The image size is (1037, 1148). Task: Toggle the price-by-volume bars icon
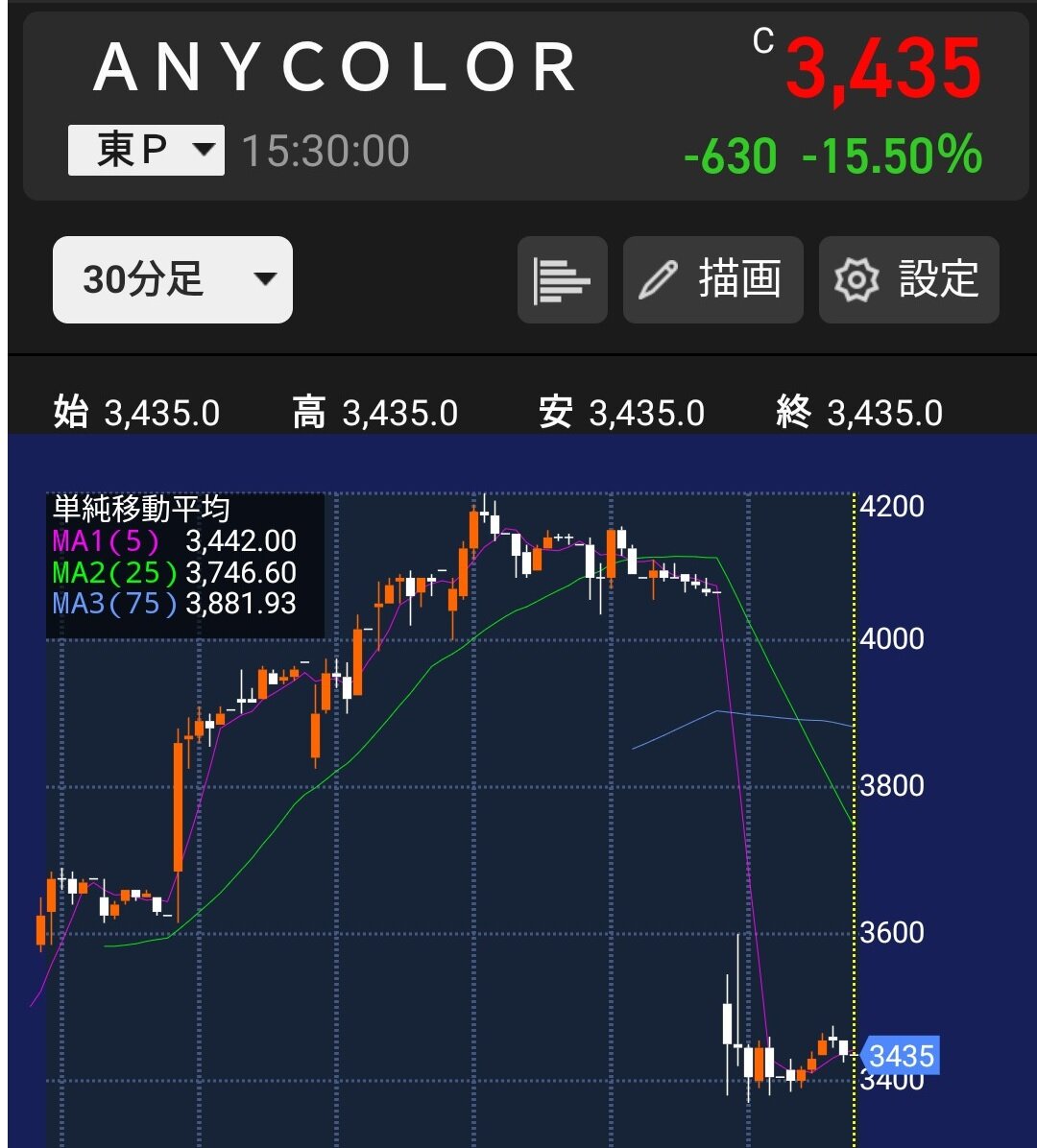coord(562,279)
